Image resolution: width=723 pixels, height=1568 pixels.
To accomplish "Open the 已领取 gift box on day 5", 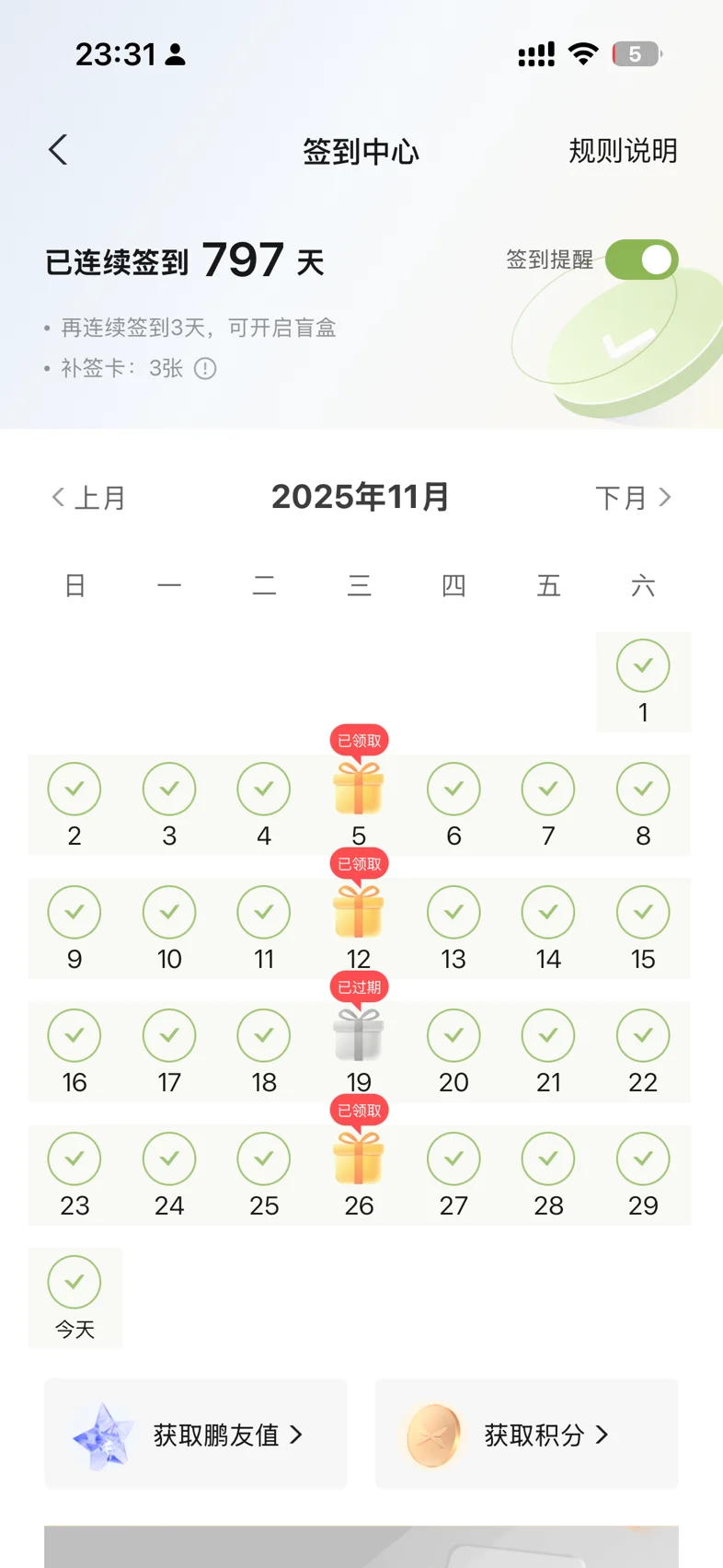I will pos(359,789).
